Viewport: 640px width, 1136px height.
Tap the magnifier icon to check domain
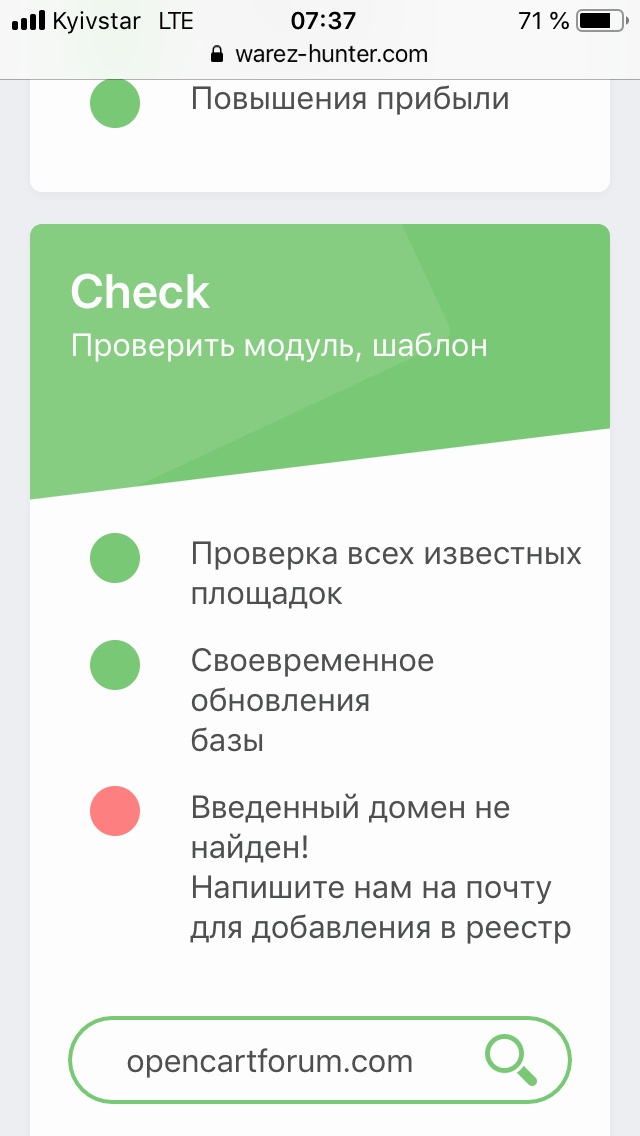coord(510,1060)
